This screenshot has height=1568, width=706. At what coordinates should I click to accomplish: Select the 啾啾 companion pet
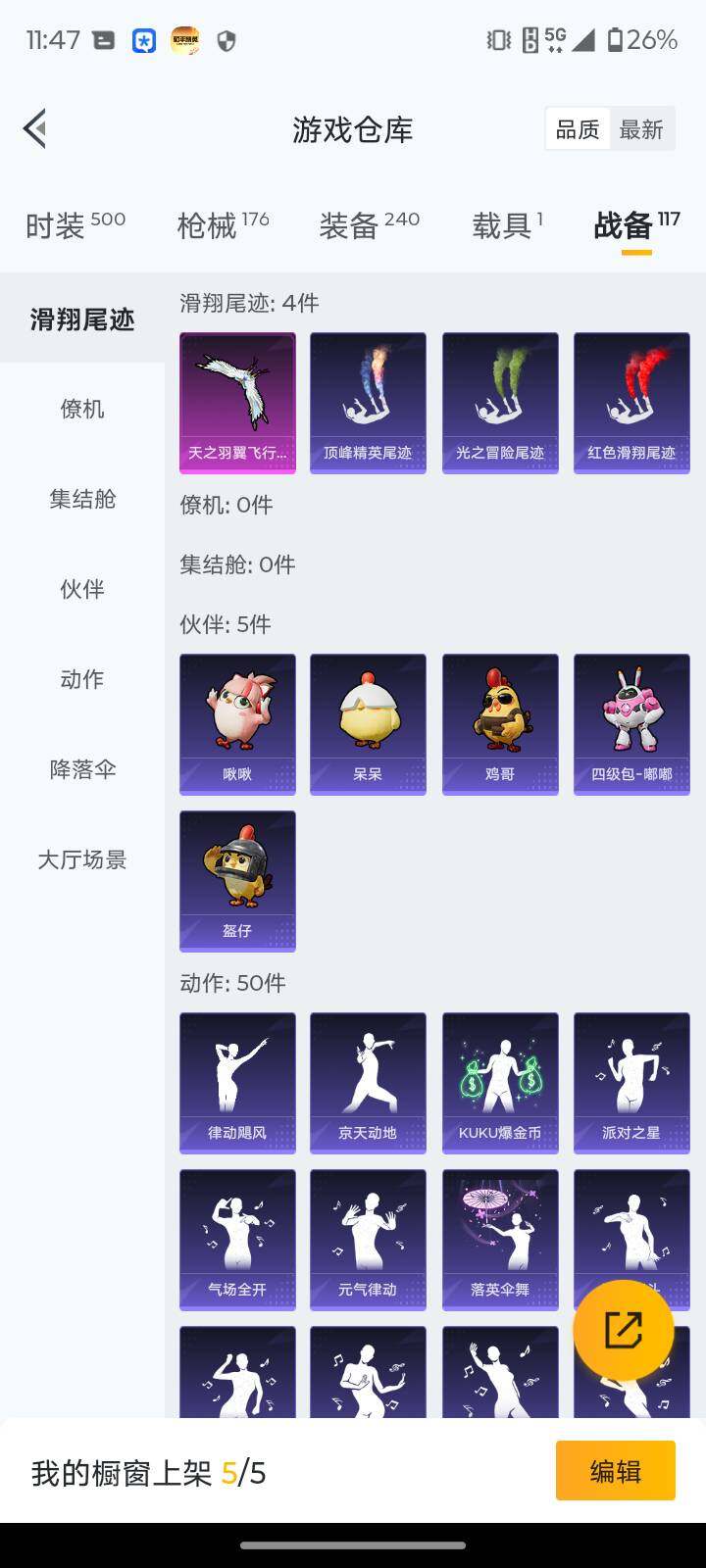236,723
